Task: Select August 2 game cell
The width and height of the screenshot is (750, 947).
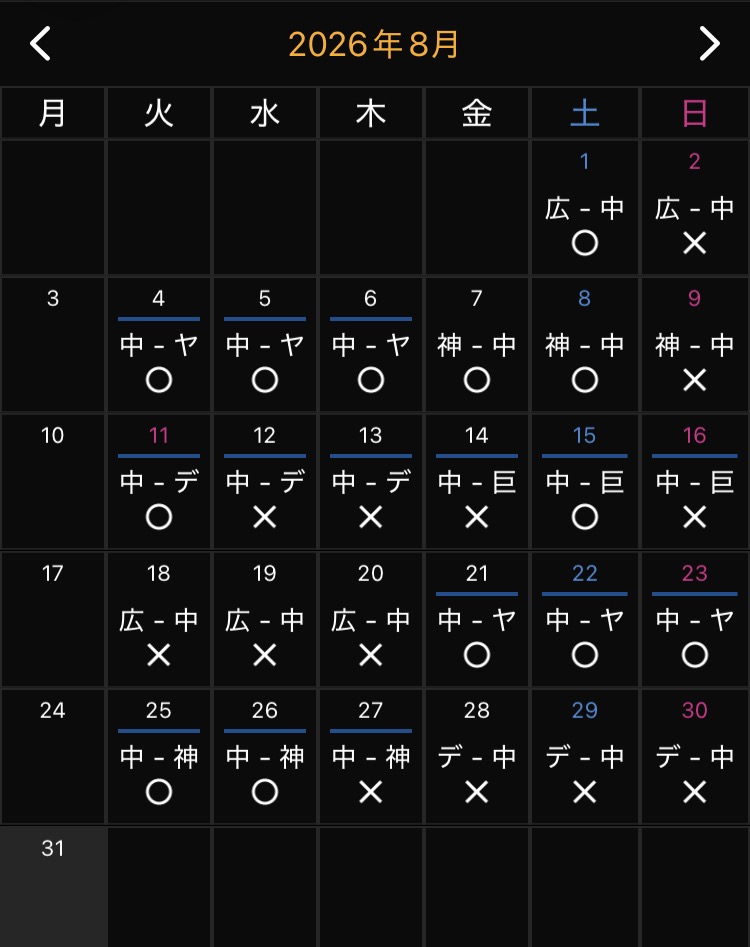Action: [x=694, y=208]
